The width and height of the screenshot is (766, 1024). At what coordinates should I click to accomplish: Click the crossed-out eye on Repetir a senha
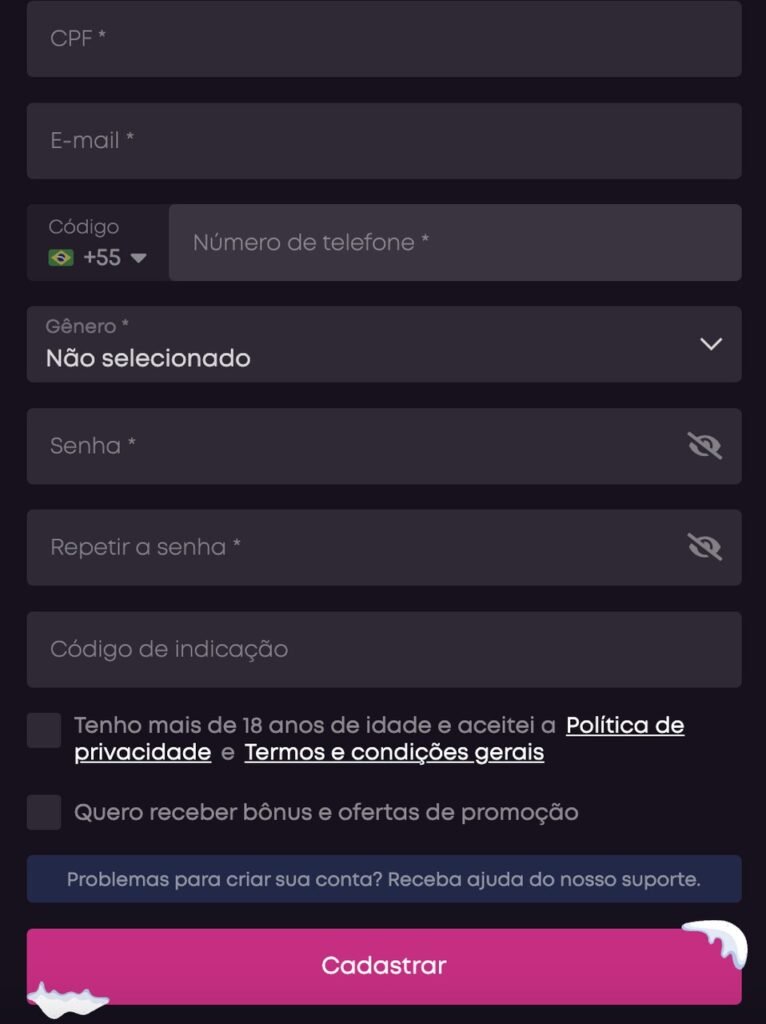point(706,547)
